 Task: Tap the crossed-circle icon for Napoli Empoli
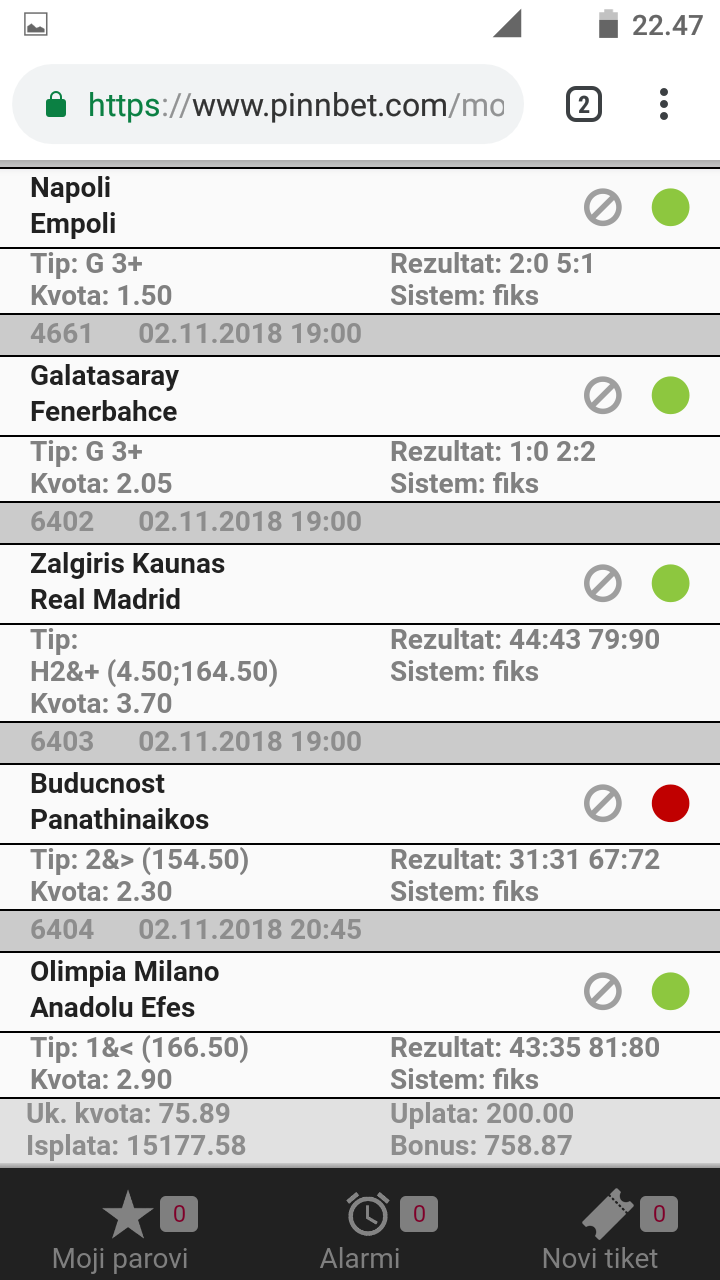pyautogui.click(x=603, y=208)
